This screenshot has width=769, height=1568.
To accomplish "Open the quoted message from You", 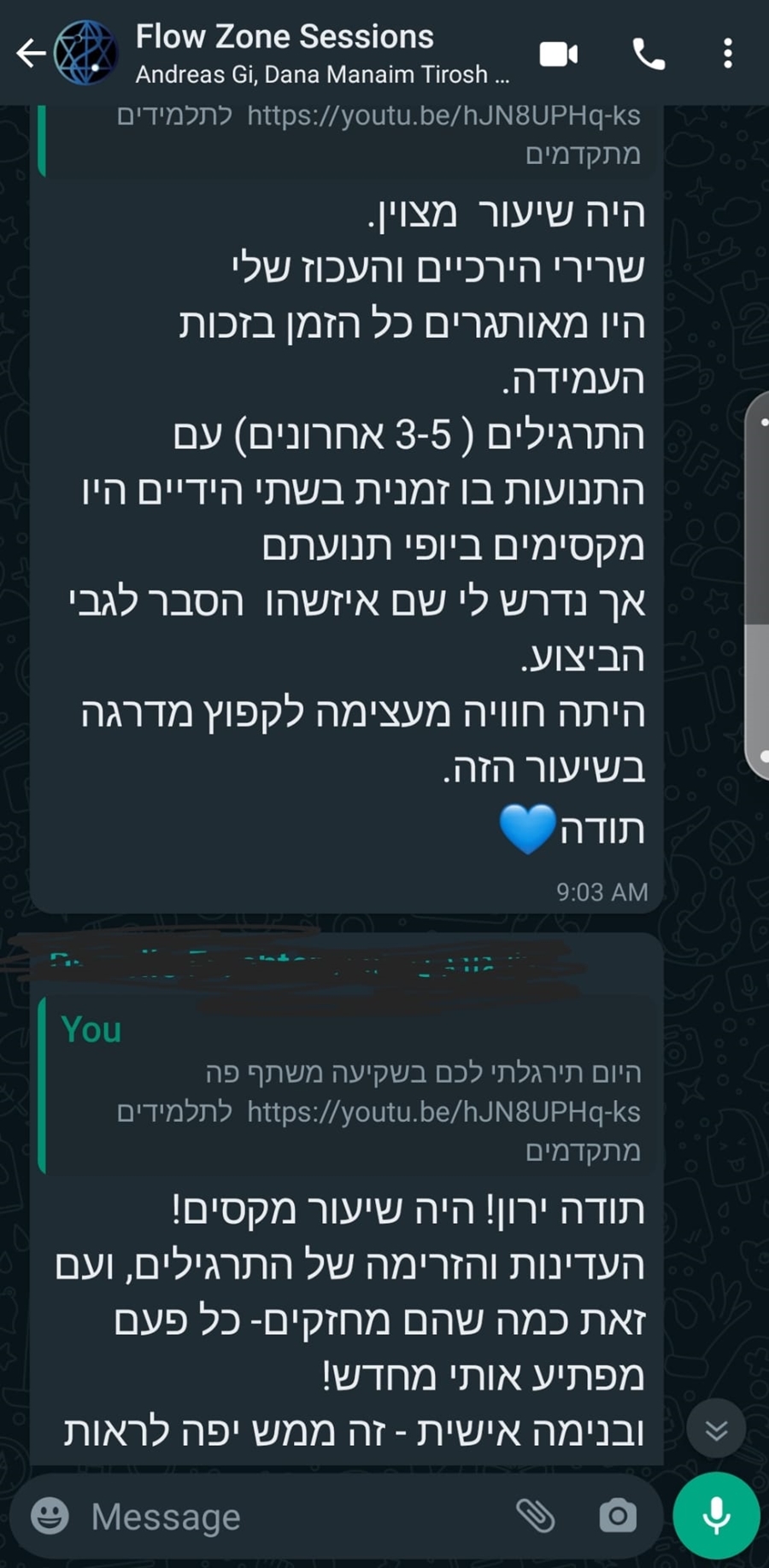I will click(x=350, y=1086).
